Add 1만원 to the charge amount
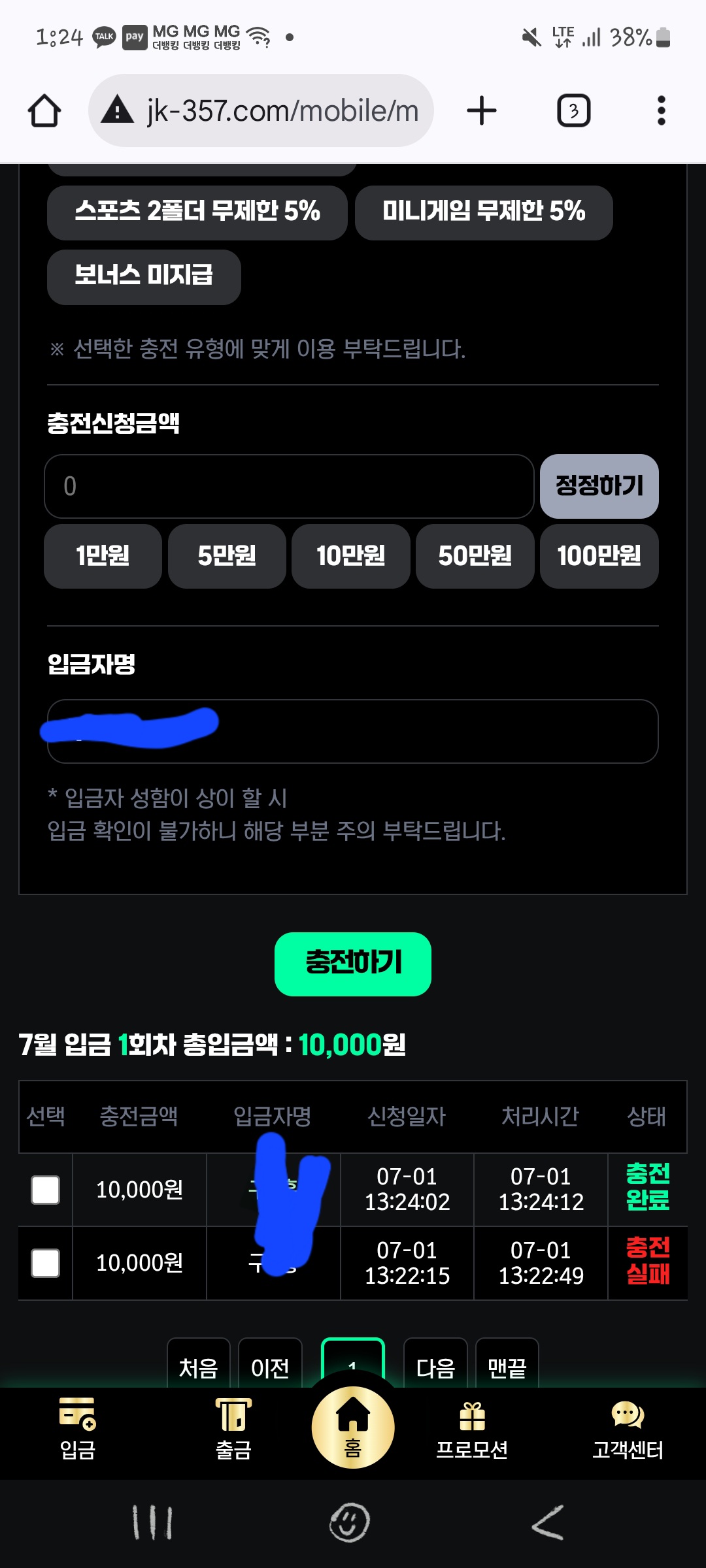Viewport: 706px width, 1568px height. point(103,556)
